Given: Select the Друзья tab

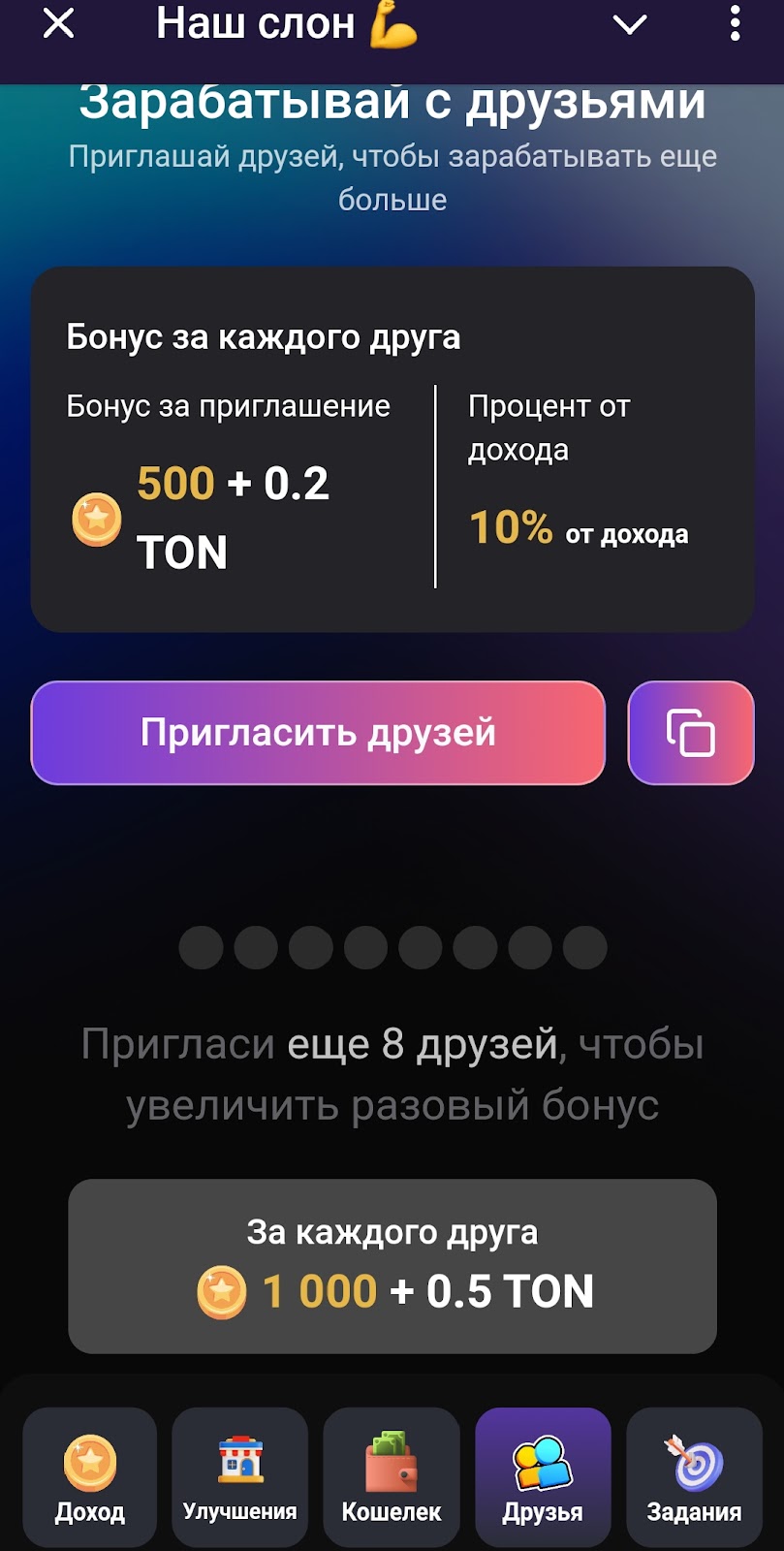Looking at the screenshot, I should 543,1476.
